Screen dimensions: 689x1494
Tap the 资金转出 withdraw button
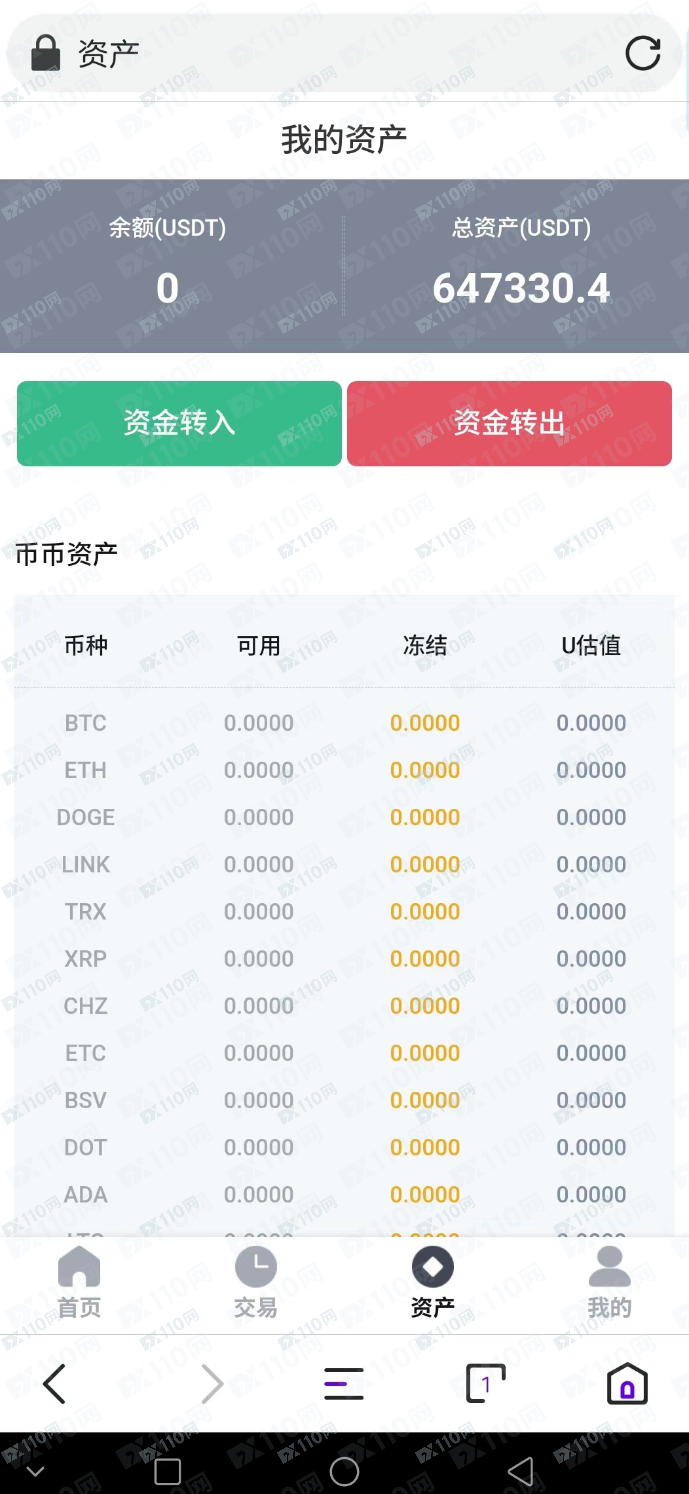tap(509, 423)
